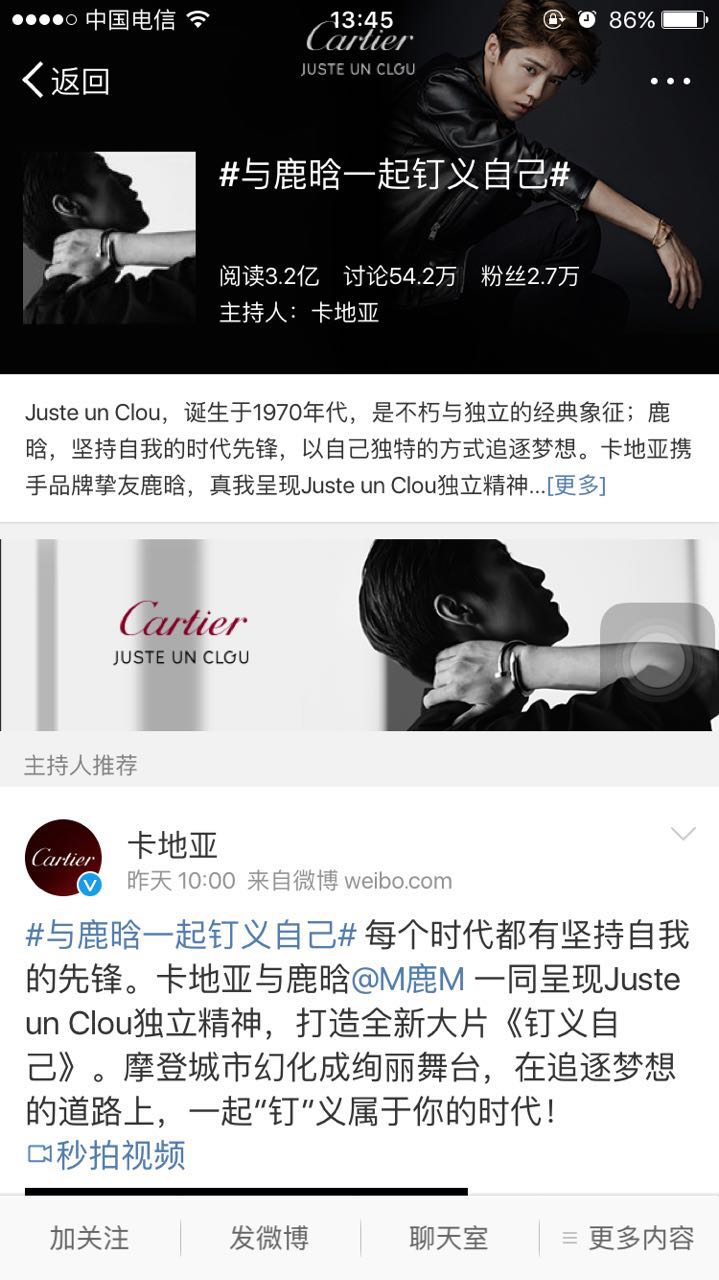This screenshot has width=719, height=1280.
Task: Follow the topic with 加关注
Action: coord(90,1238)
